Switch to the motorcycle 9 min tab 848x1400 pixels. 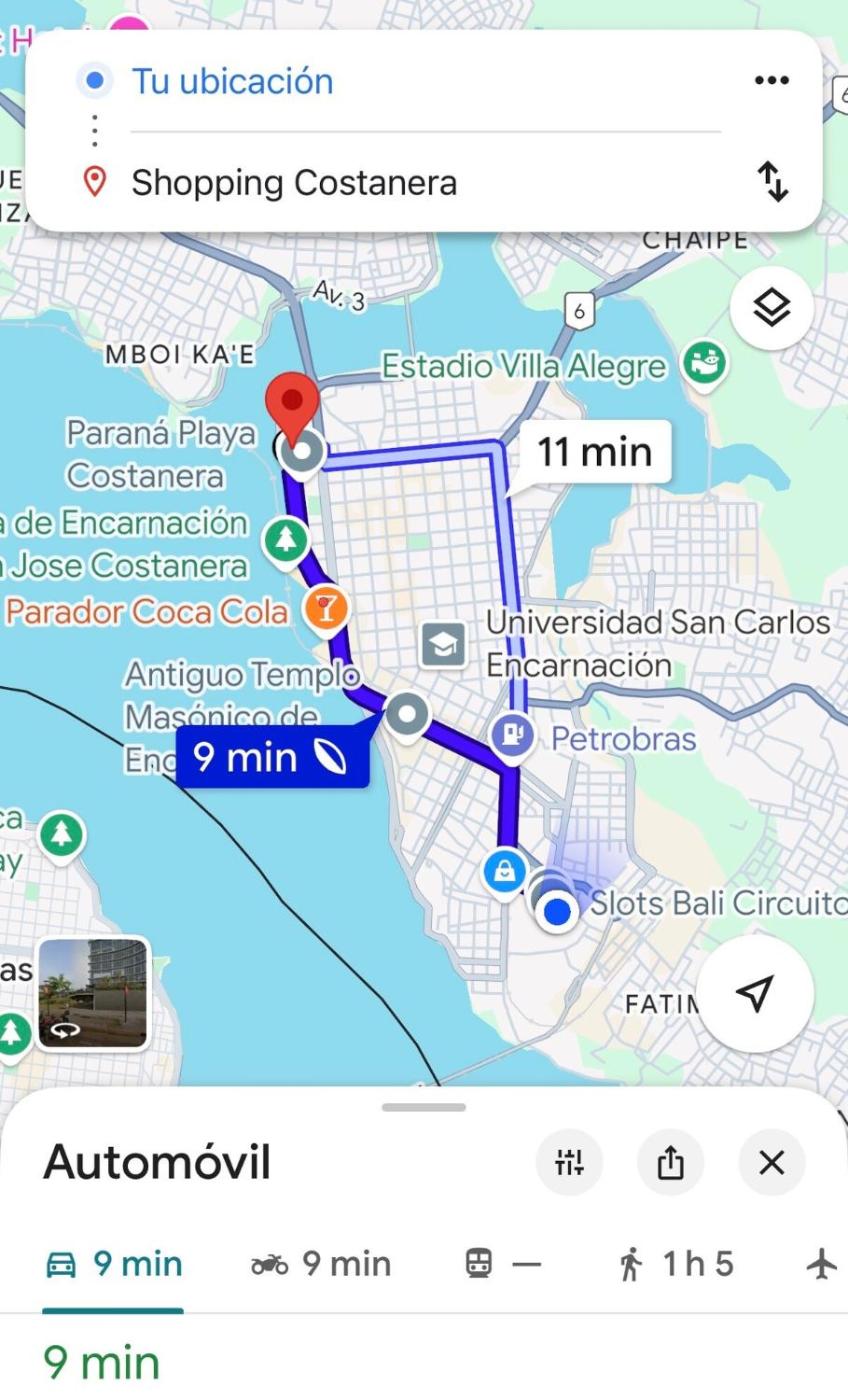coord(320,1264)
